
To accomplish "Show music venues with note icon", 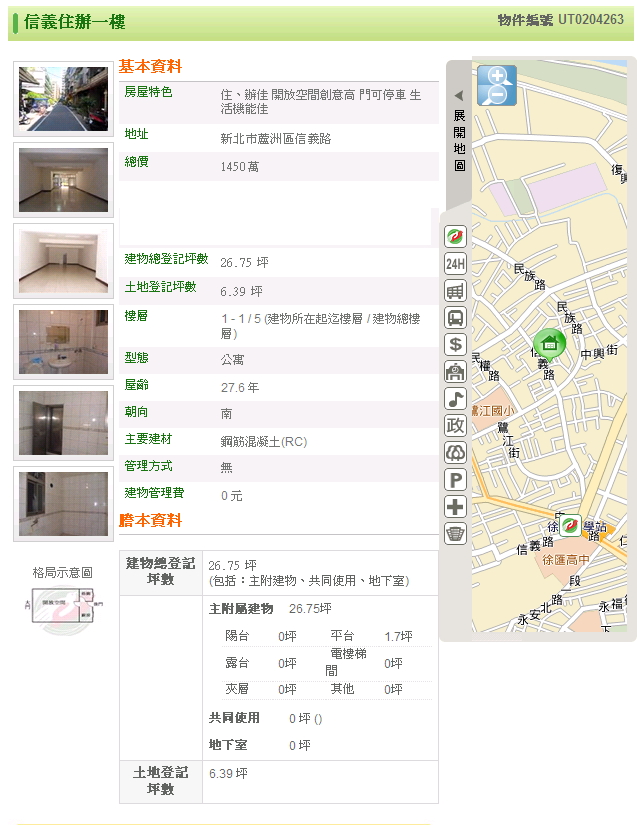I will coord(455,398).
